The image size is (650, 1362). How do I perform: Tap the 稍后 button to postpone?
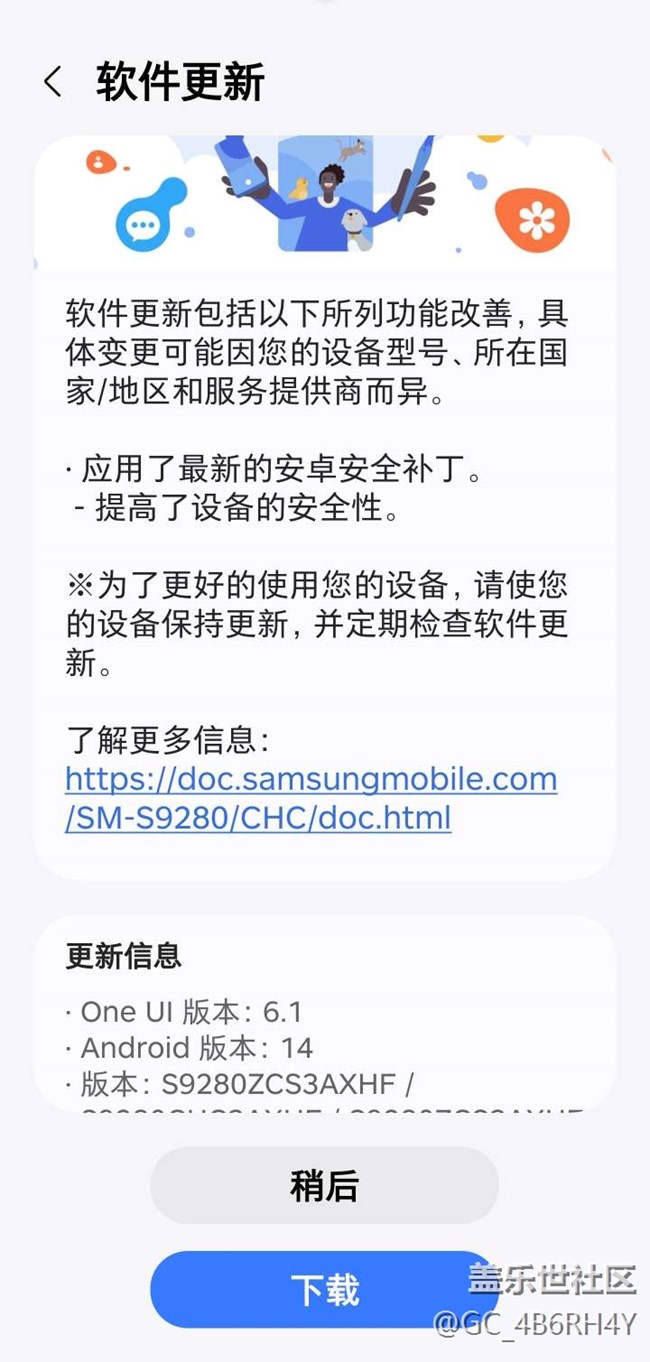324,1185
